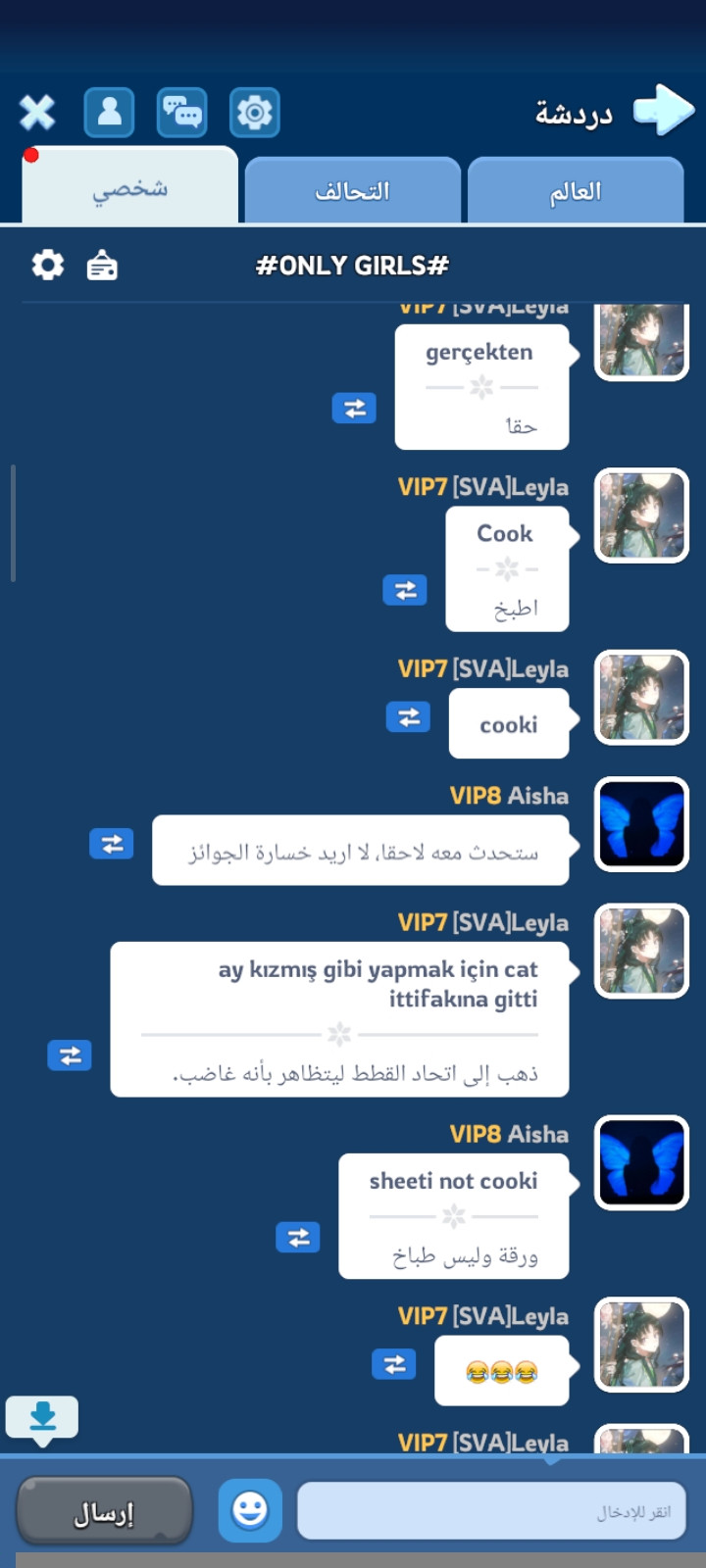Image resolution: width=706 pixels, height=1568 pixels.
Task: Switch to the التحالف tab
Action: click(352, 191)
